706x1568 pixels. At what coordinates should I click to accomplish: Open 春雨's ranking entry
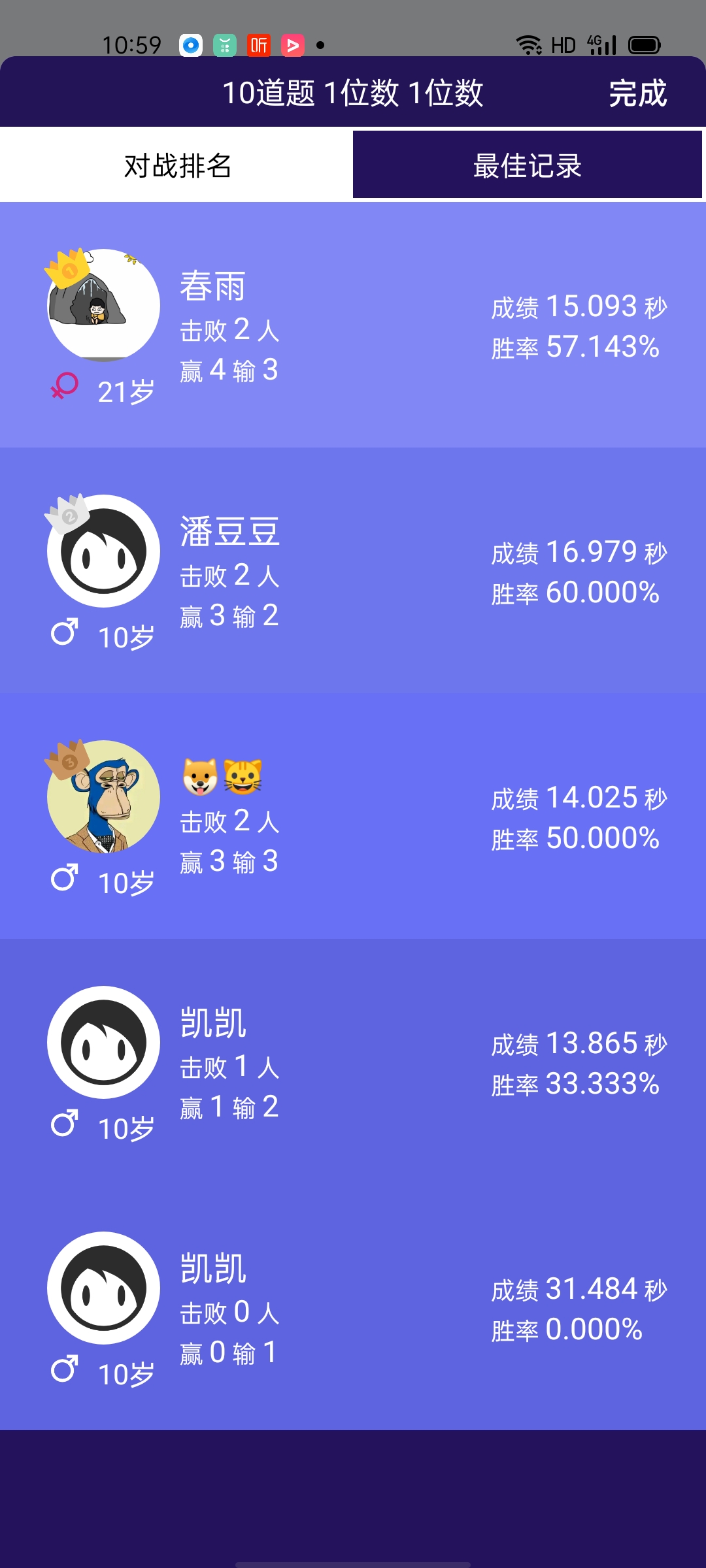tap(353, 325)
